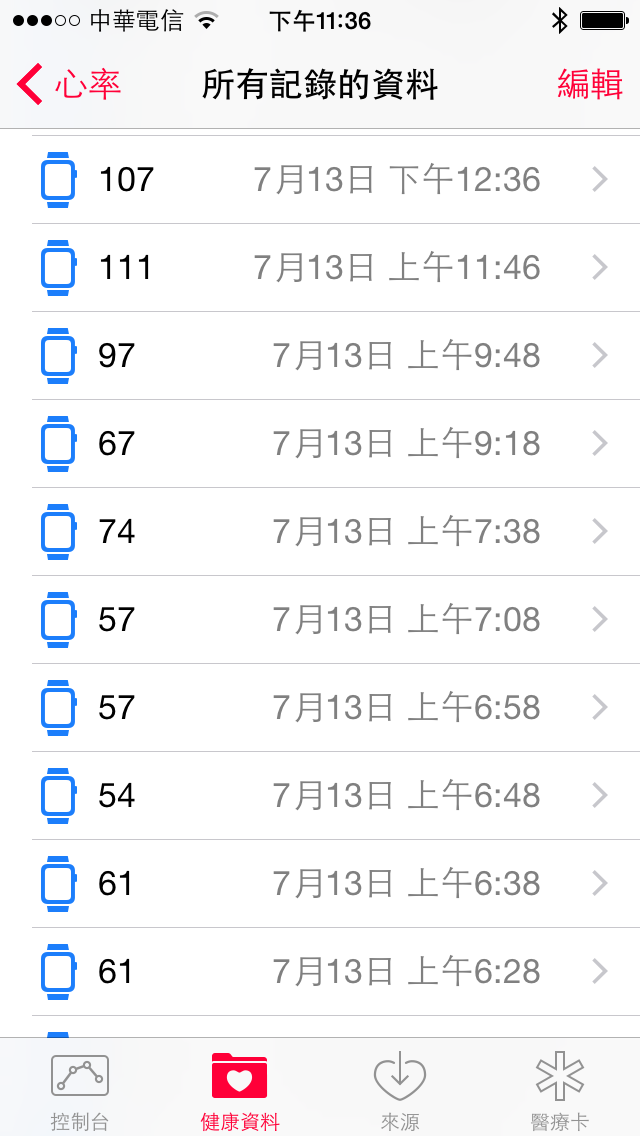Open the 61 record at 上午6:28
This screenshot has height=1136, width=640.
[320, 972]
